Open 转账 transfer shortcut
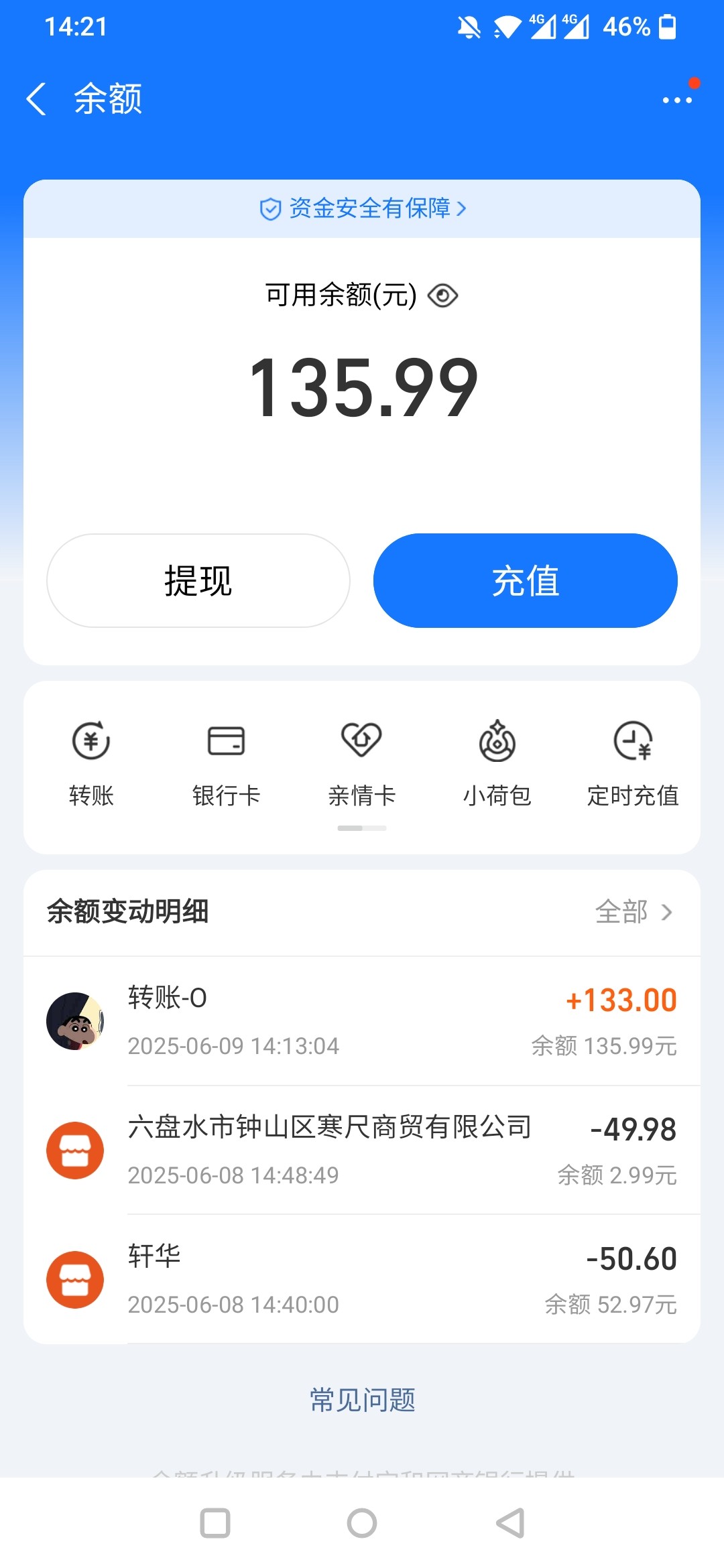The image size is (724, 1568). coord(91,764)
